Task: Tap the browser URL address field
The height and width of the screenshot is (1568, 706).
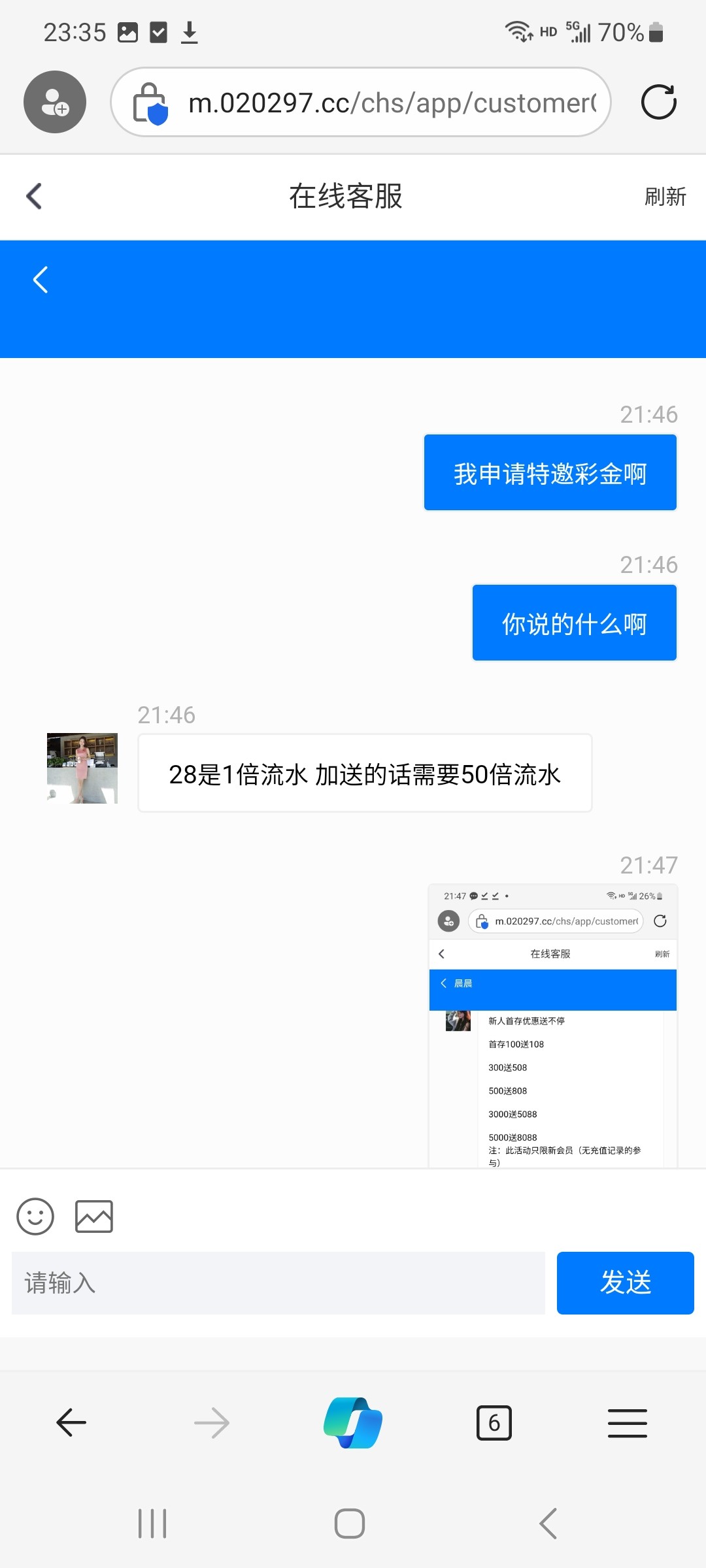Action: [x=391, y=103]
